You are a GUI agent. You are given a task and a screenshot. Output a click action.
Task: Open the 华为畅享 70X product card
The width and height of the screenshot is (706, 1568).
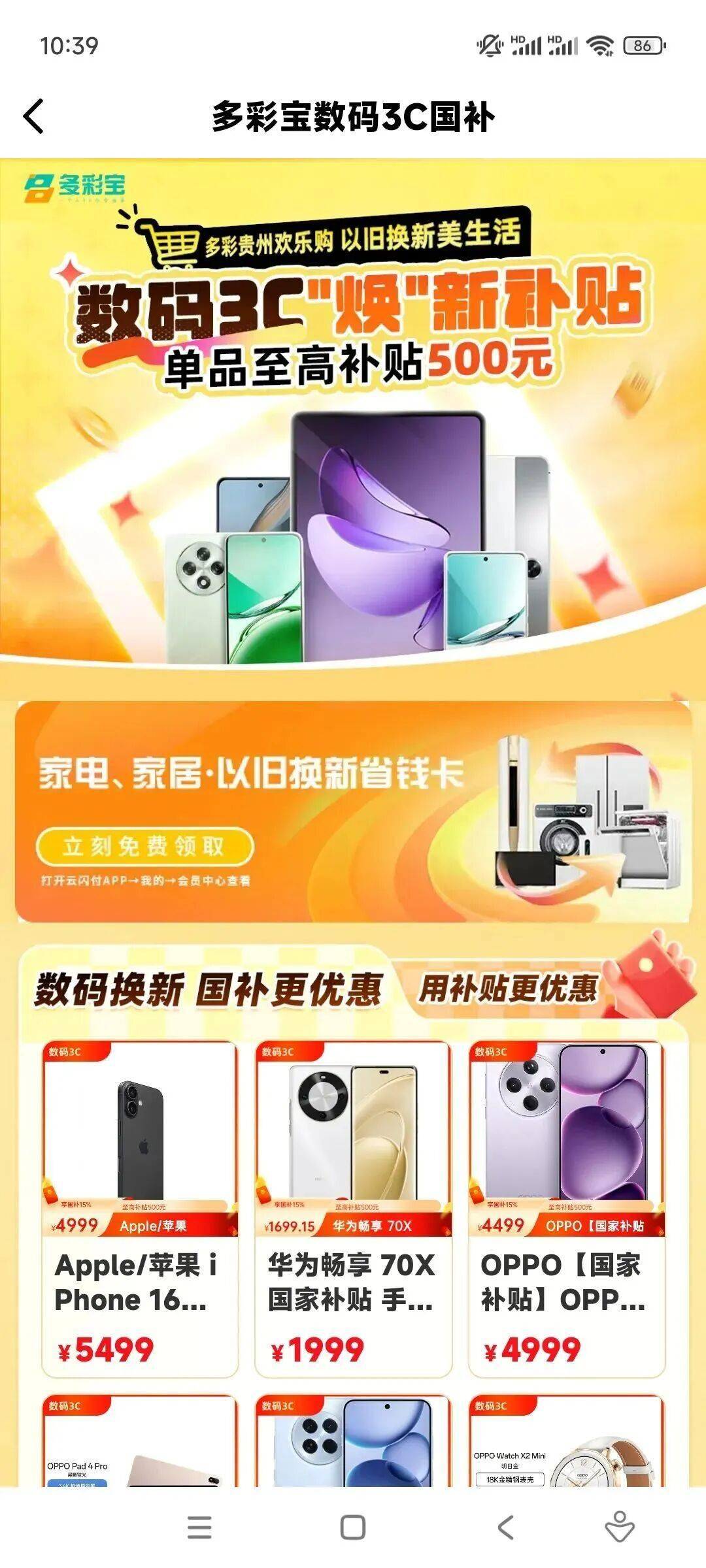353,1209
